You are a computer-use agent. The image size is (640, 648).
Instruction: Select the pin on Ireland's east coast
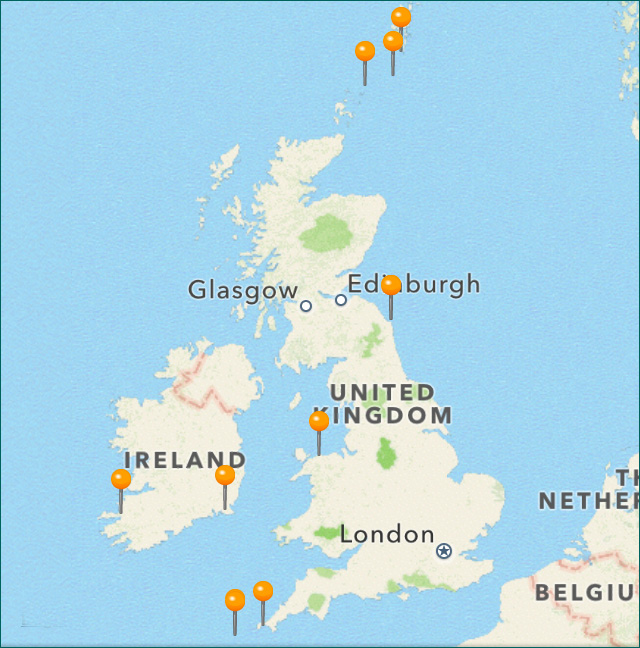(225, 475)
